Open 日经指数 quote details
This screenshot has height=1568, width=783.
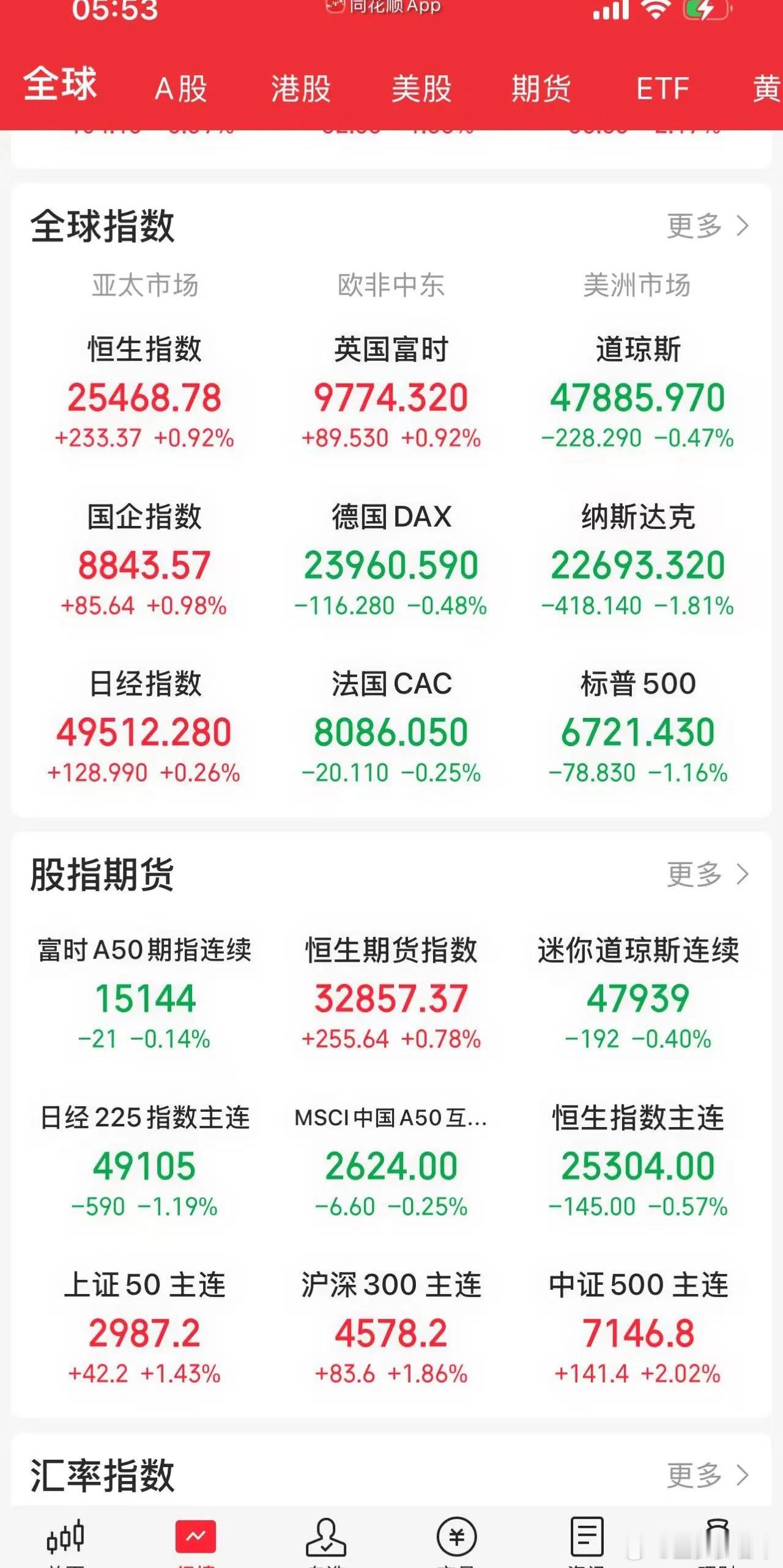coord(145,728)
